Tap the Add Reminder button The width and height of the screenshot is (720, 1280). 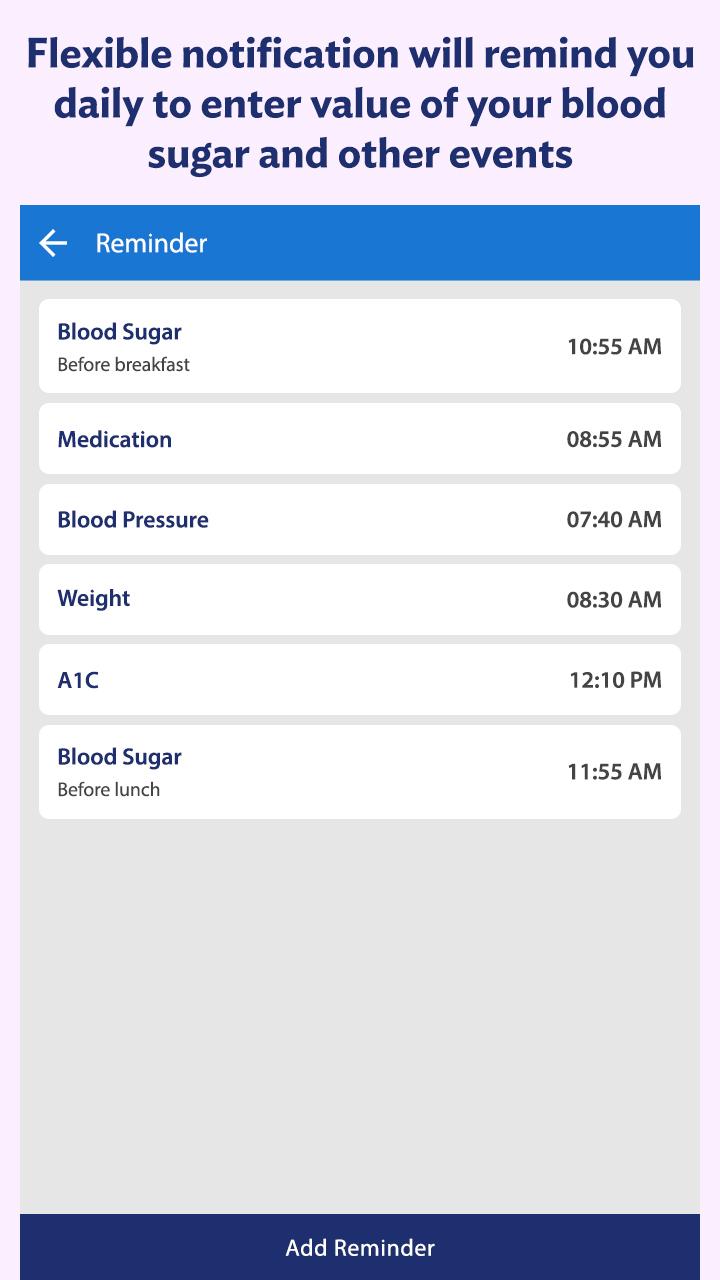[360, 1247]
